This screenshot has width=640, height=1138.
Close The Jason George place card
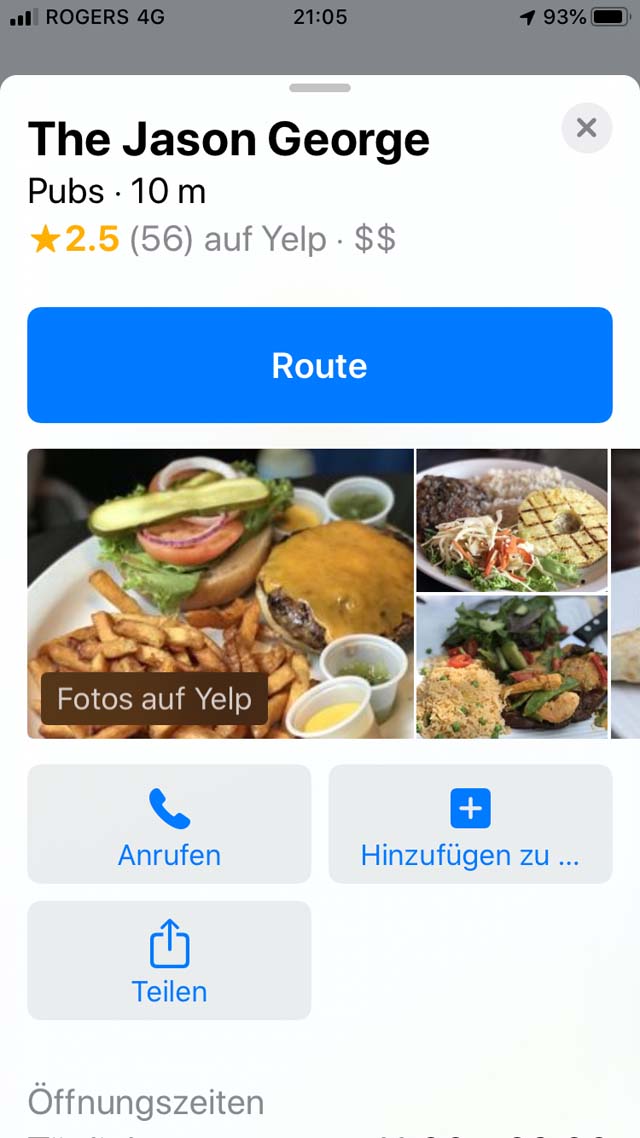tap(587, 128)
